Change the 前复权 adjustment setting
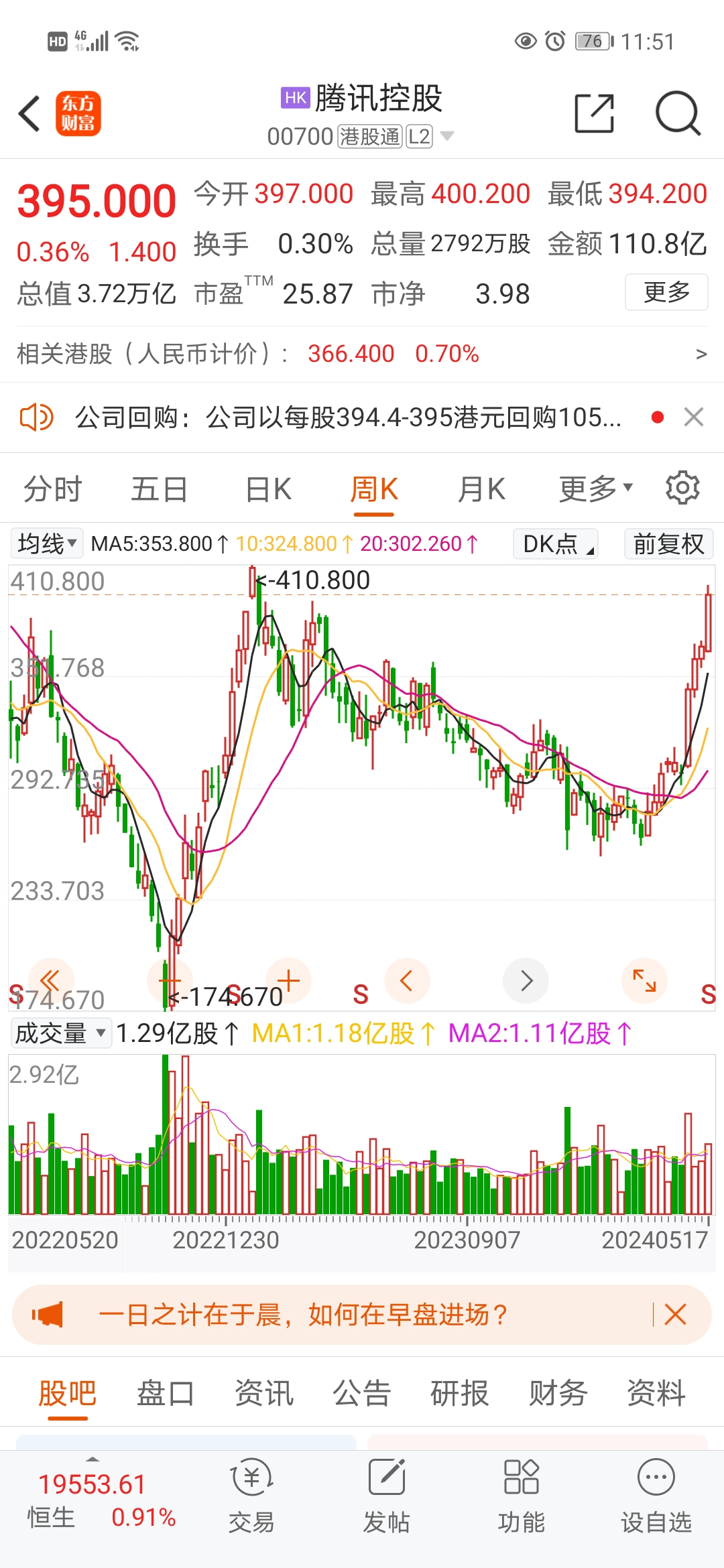 coord(668,543)
